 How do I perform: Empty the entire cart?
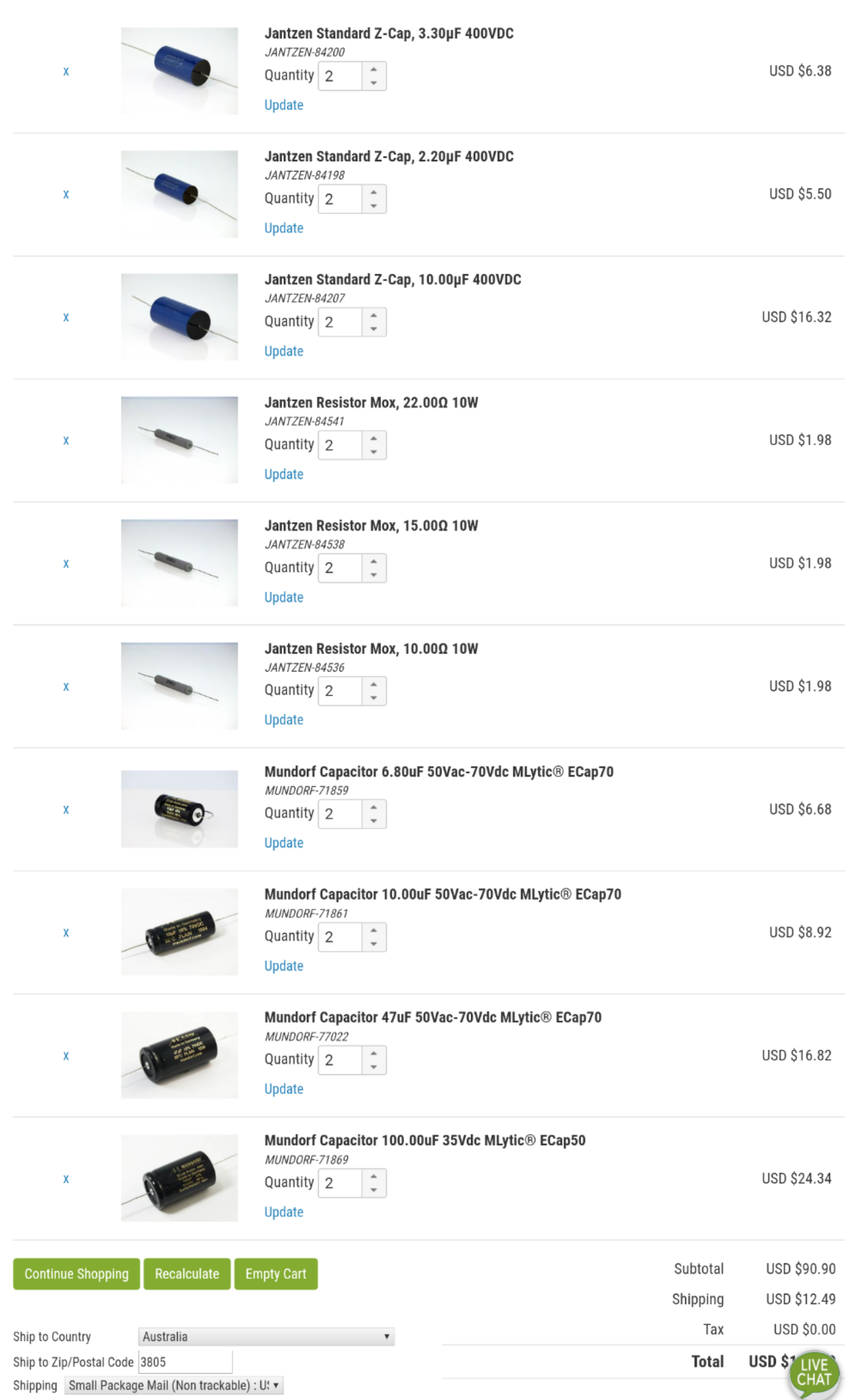tap(276, 1274)
